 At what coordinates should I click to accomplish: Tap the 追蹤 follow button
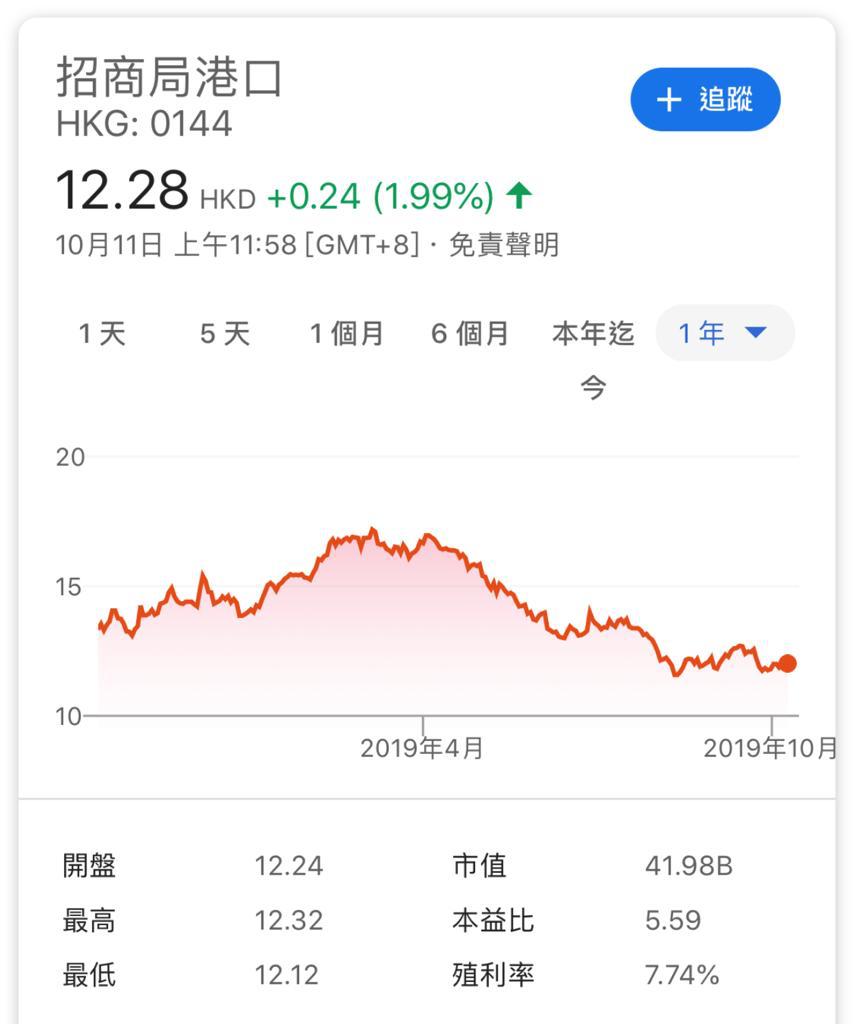pos(705,99)
